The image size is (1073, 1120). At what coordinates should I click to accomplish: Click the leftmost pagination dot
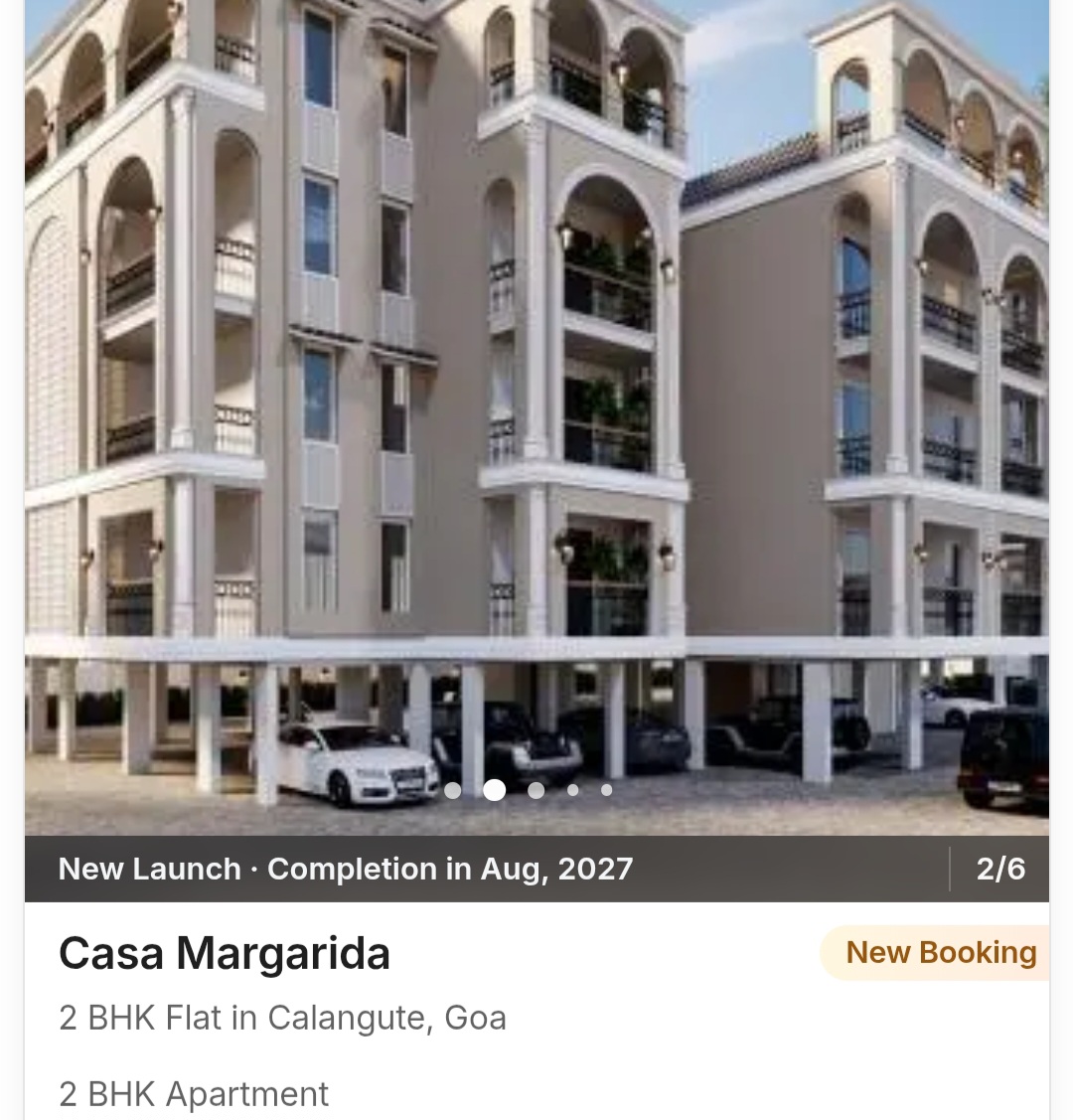click(452, 790)
